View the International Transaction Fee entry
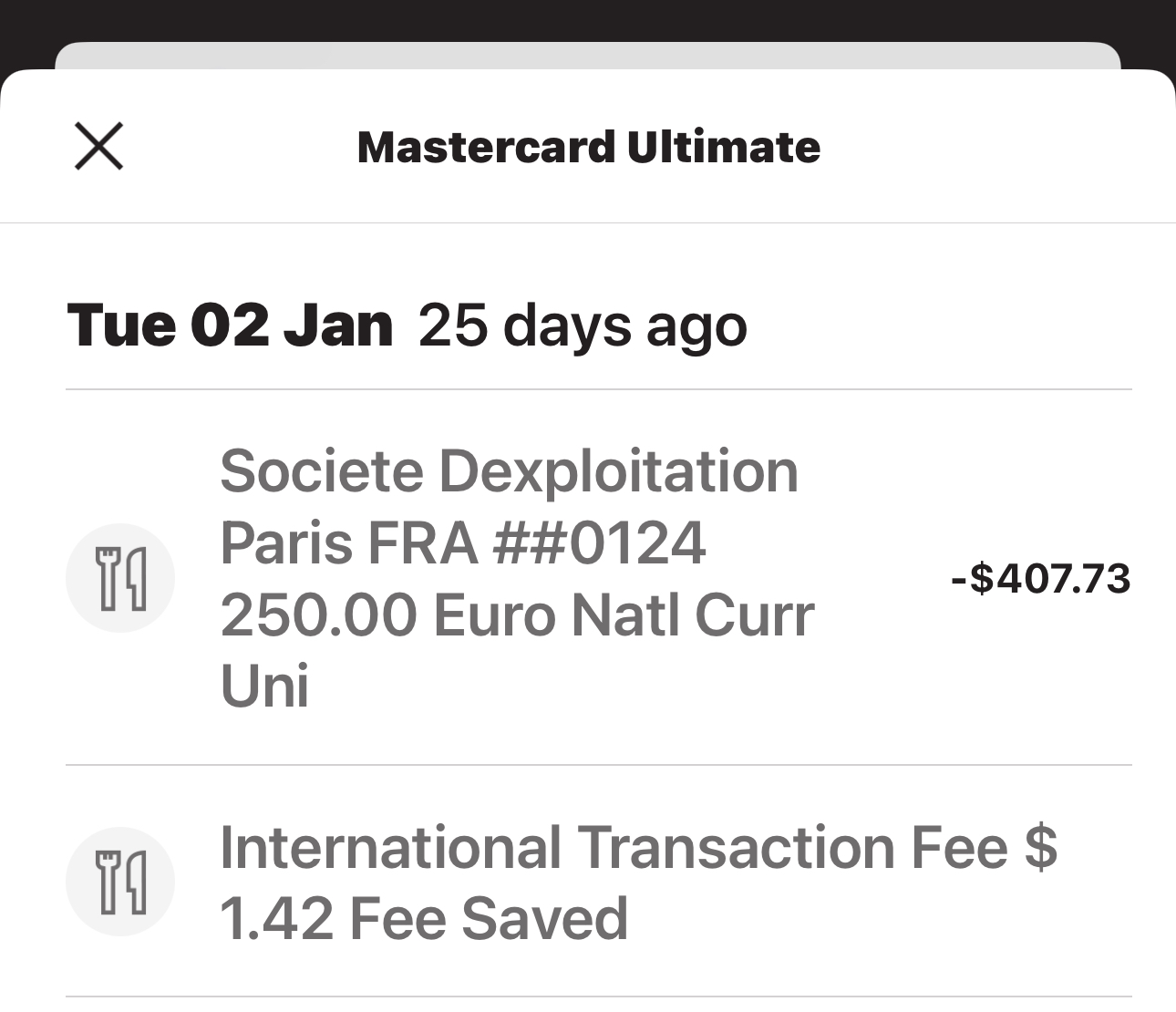Viewport: 1176px width, 1012px height. [x=637, y=882]
